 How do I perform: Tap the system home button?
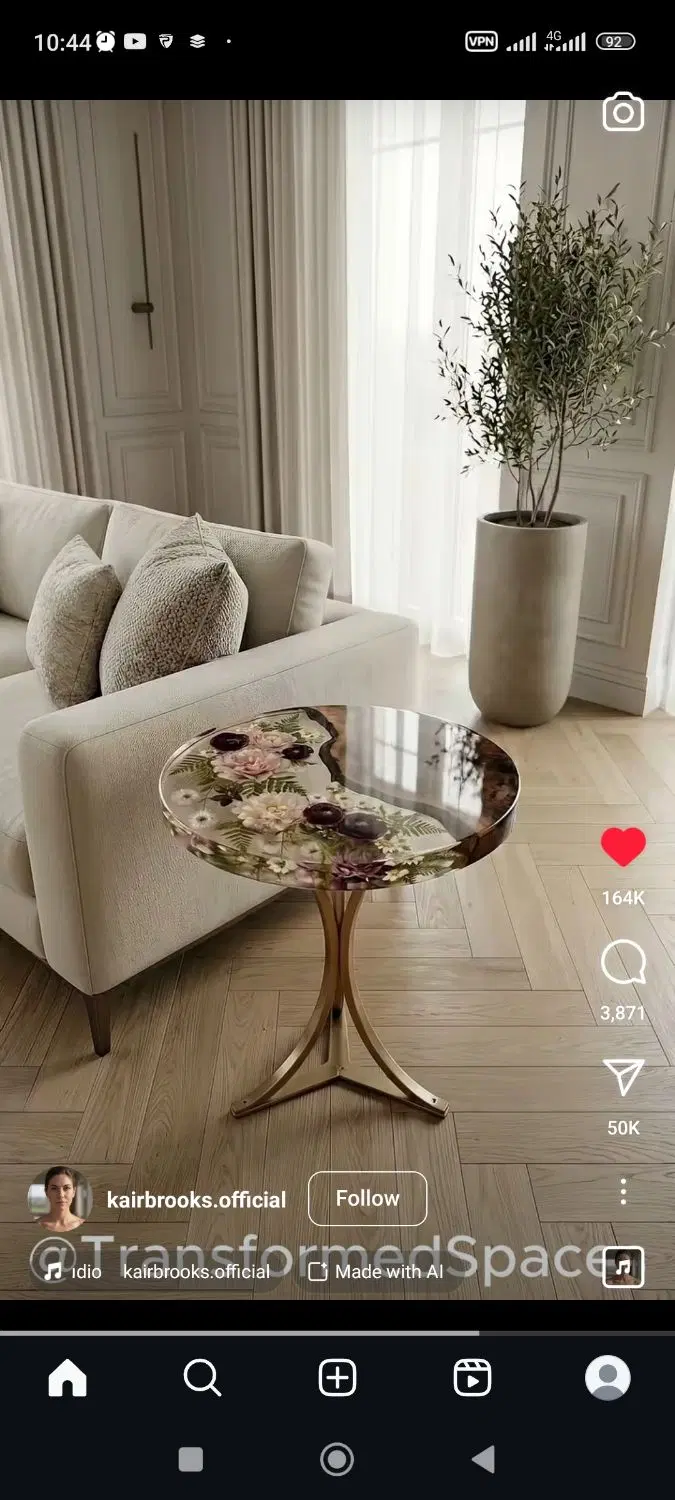point(337,1460)
